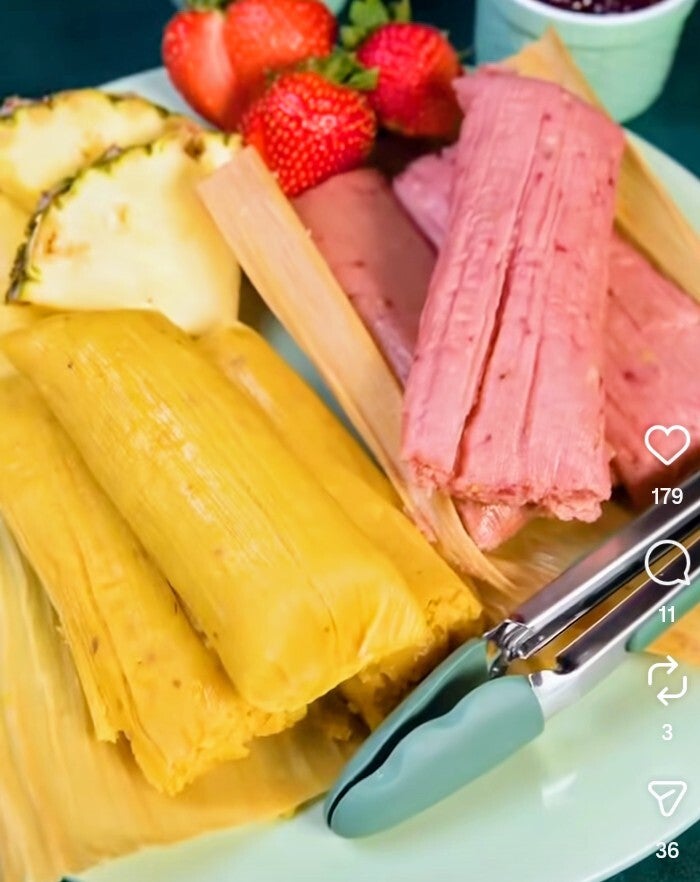Repost this reel
700x882 pixels.
pyautogui.click(x=667, y=680)
